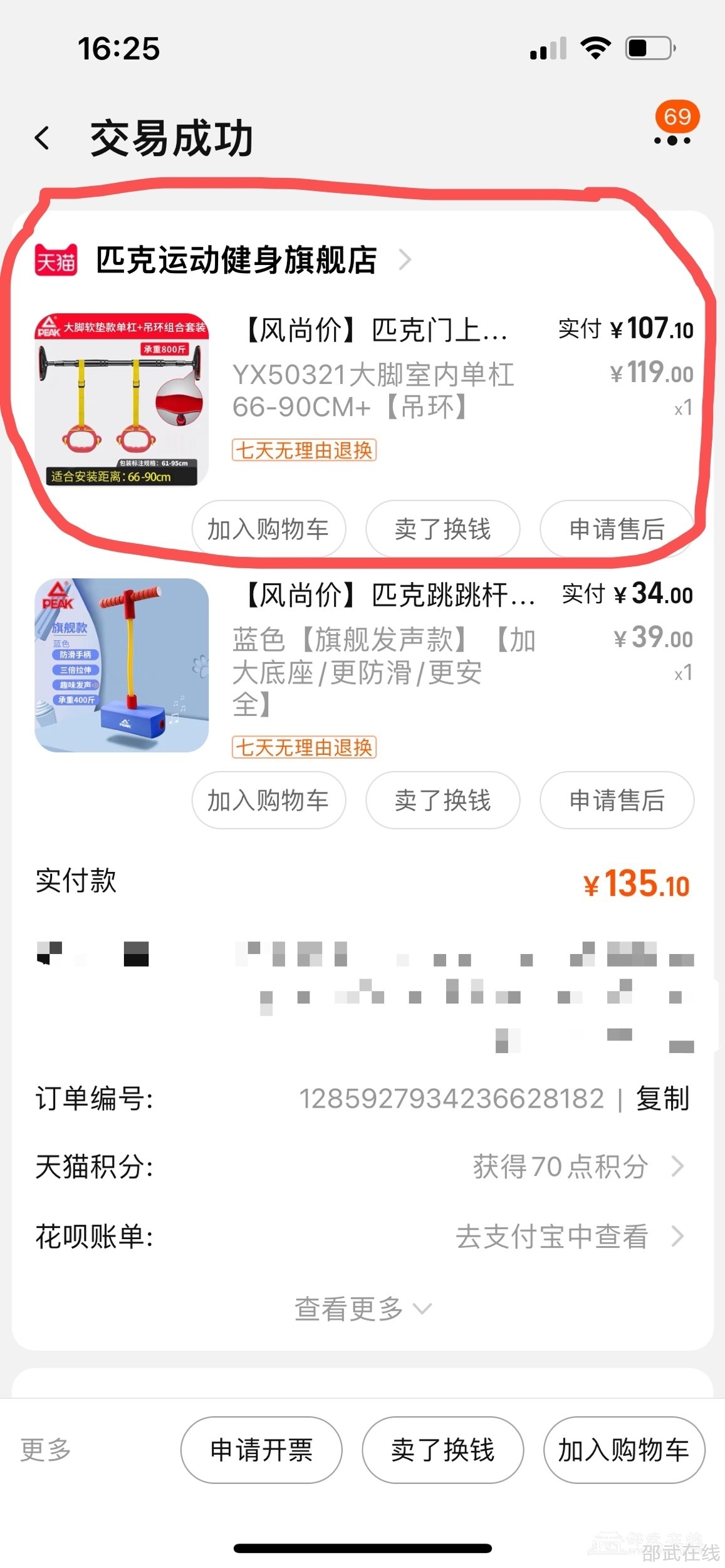Copy the order number with 复制
Image resolution: width=725 pixels, height=1568 pixels.
point(662,1098)
